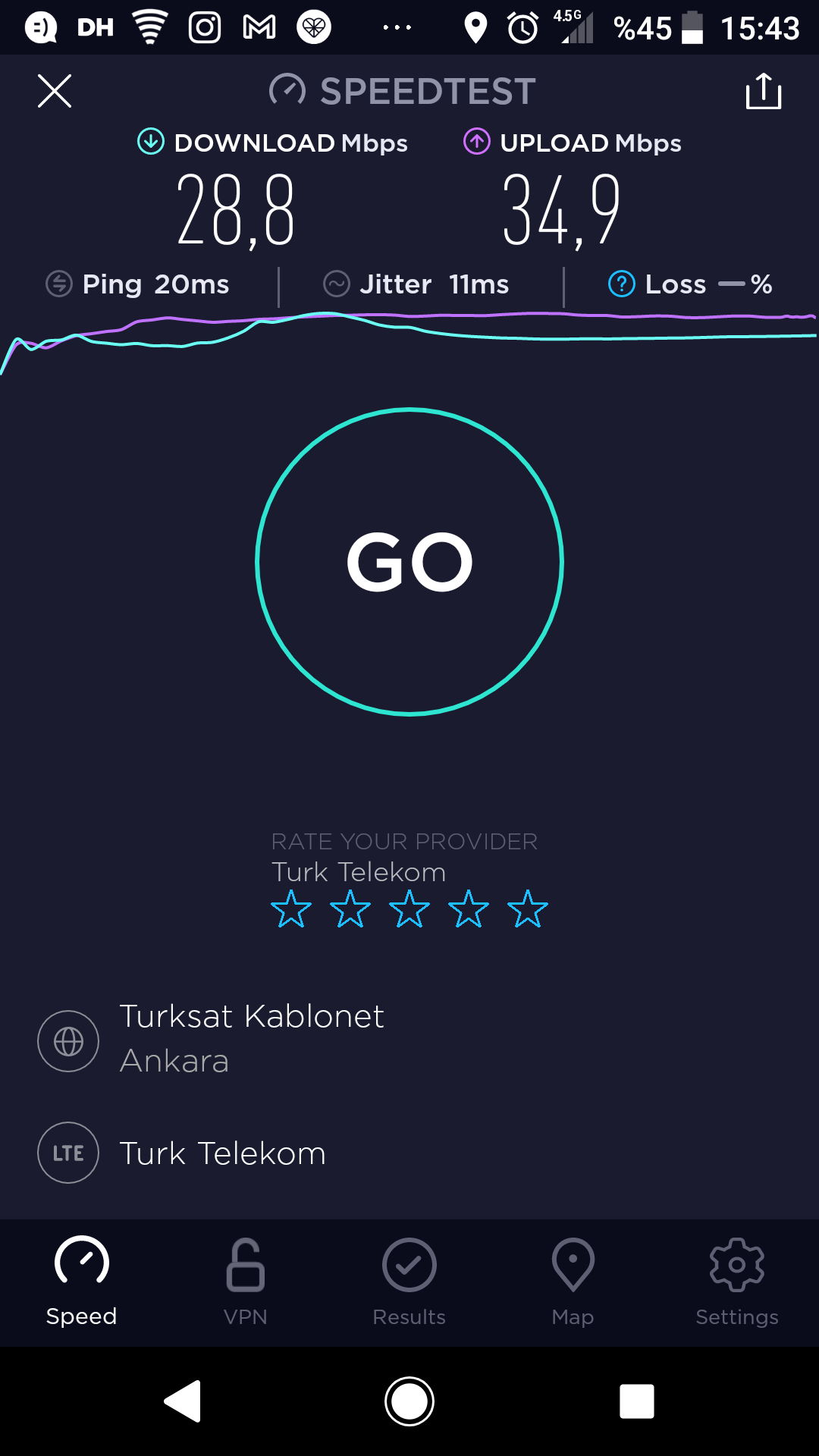The width and height of the screenshot is (819, 1456).
Task: Rate Turk Telekom three stars
Action: tap(409, 909)
